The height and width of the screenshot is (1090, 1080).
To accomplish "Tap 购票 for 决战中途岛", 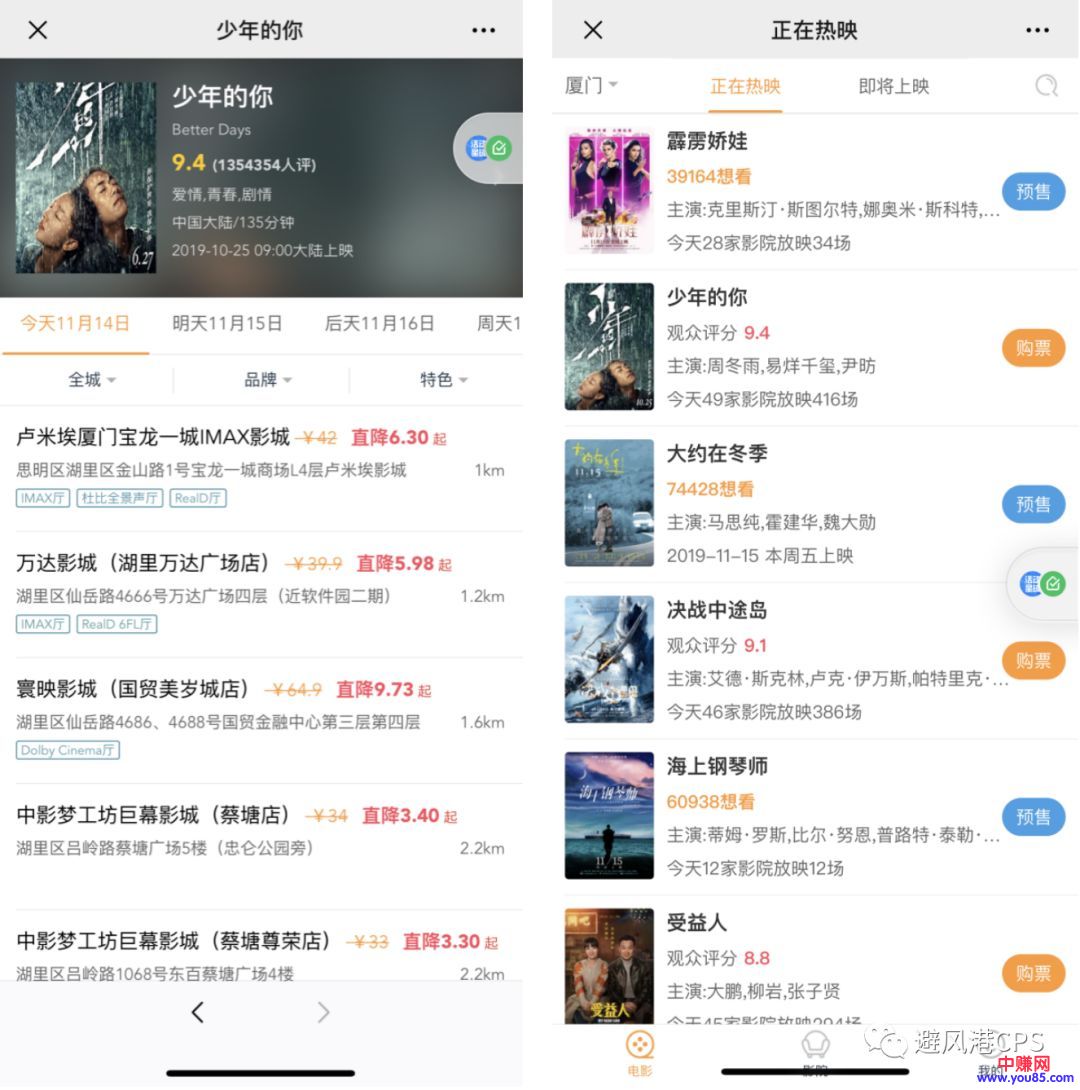I will (1033, 661).
